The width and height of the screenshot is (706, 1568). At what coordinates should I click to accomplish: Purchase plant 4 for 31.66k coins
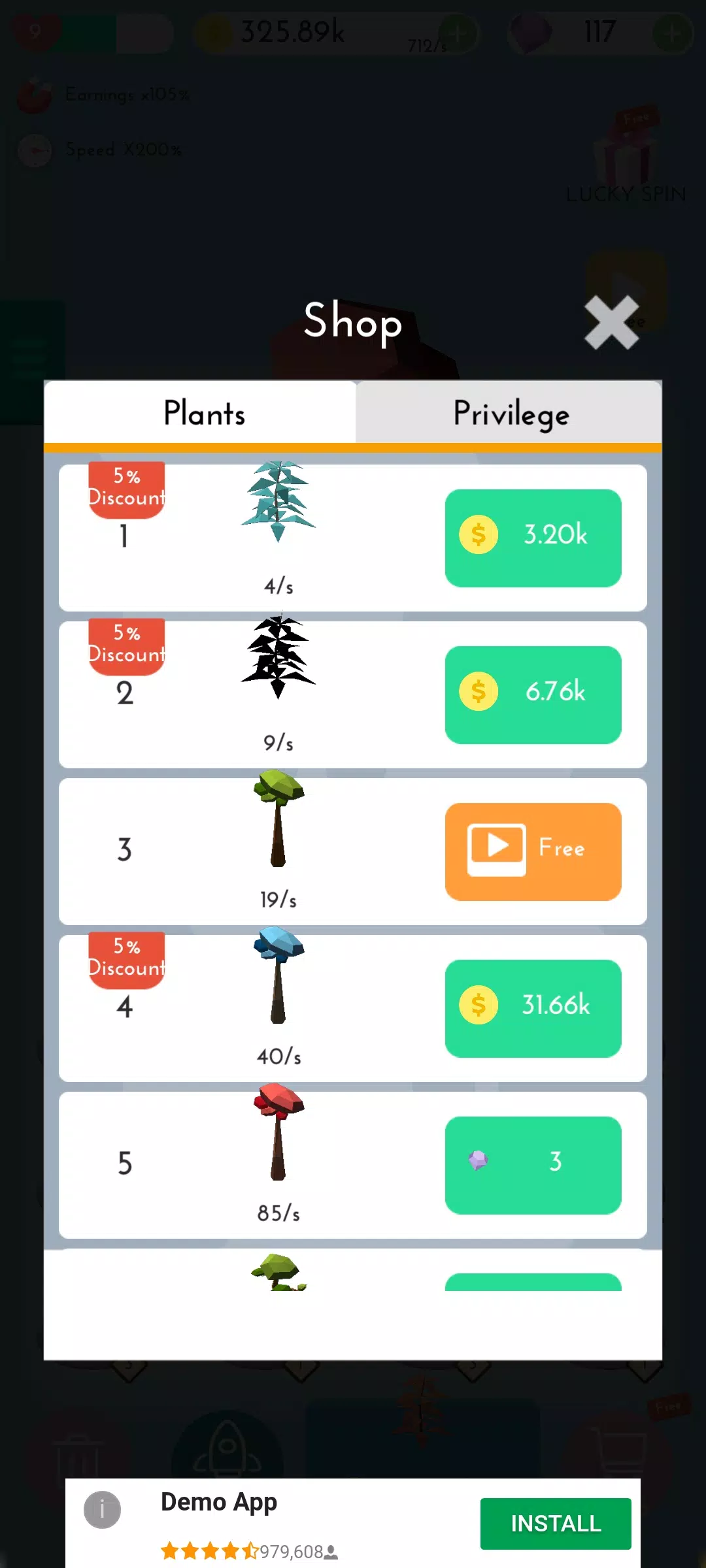[533, 1008]
